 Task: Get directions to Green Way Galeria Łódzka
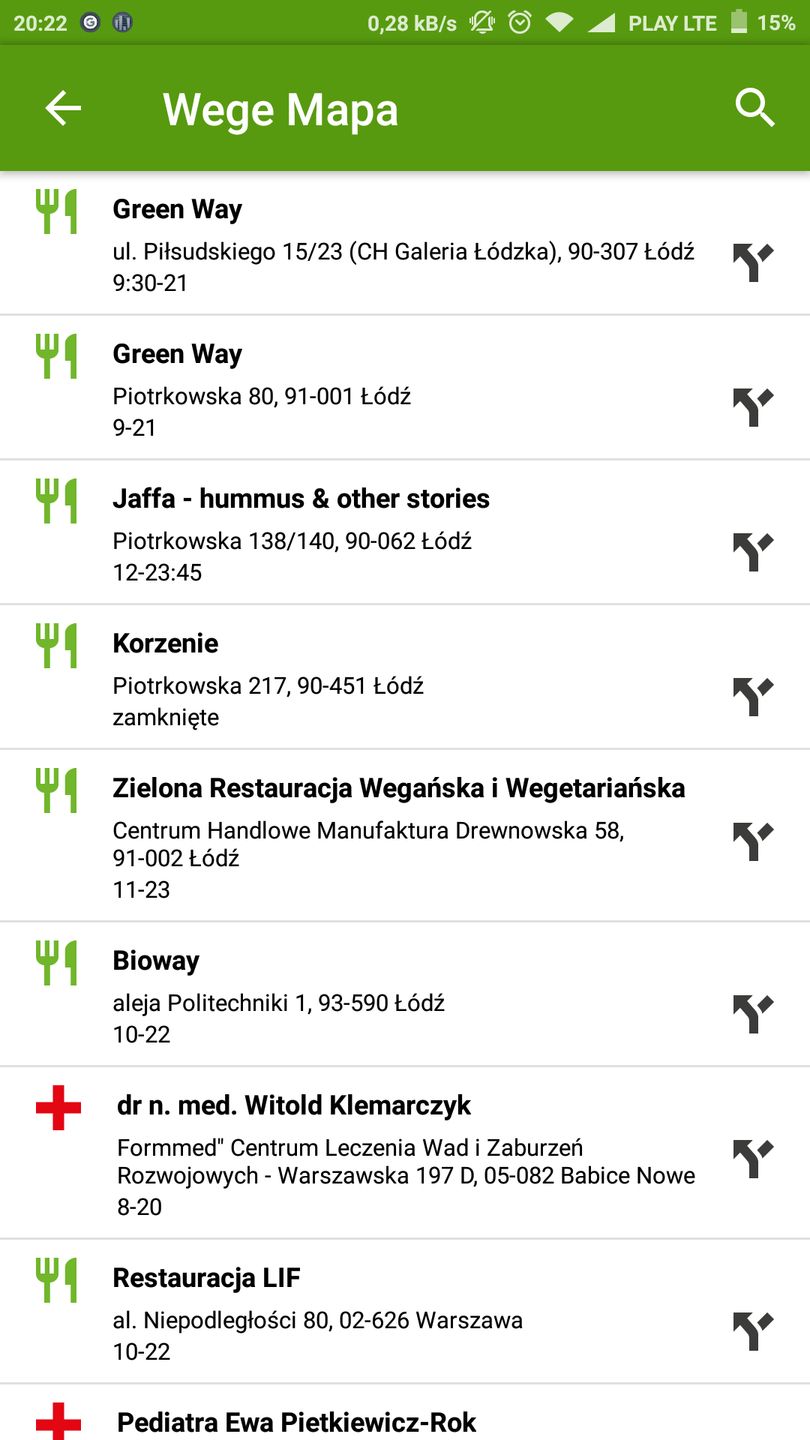[x=752, y=262]
